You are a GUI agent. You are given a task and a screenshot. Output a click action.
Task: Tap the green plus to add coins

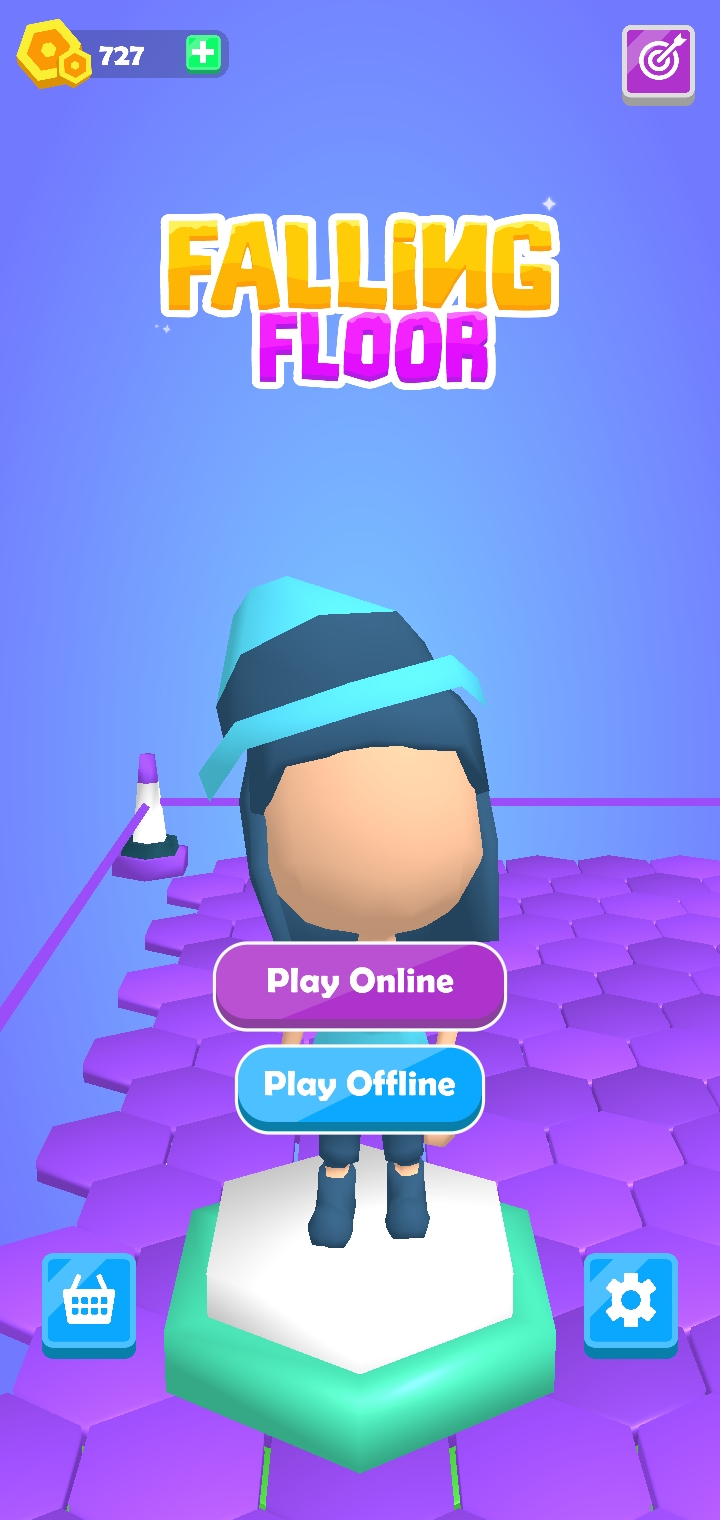coord(203,54)
